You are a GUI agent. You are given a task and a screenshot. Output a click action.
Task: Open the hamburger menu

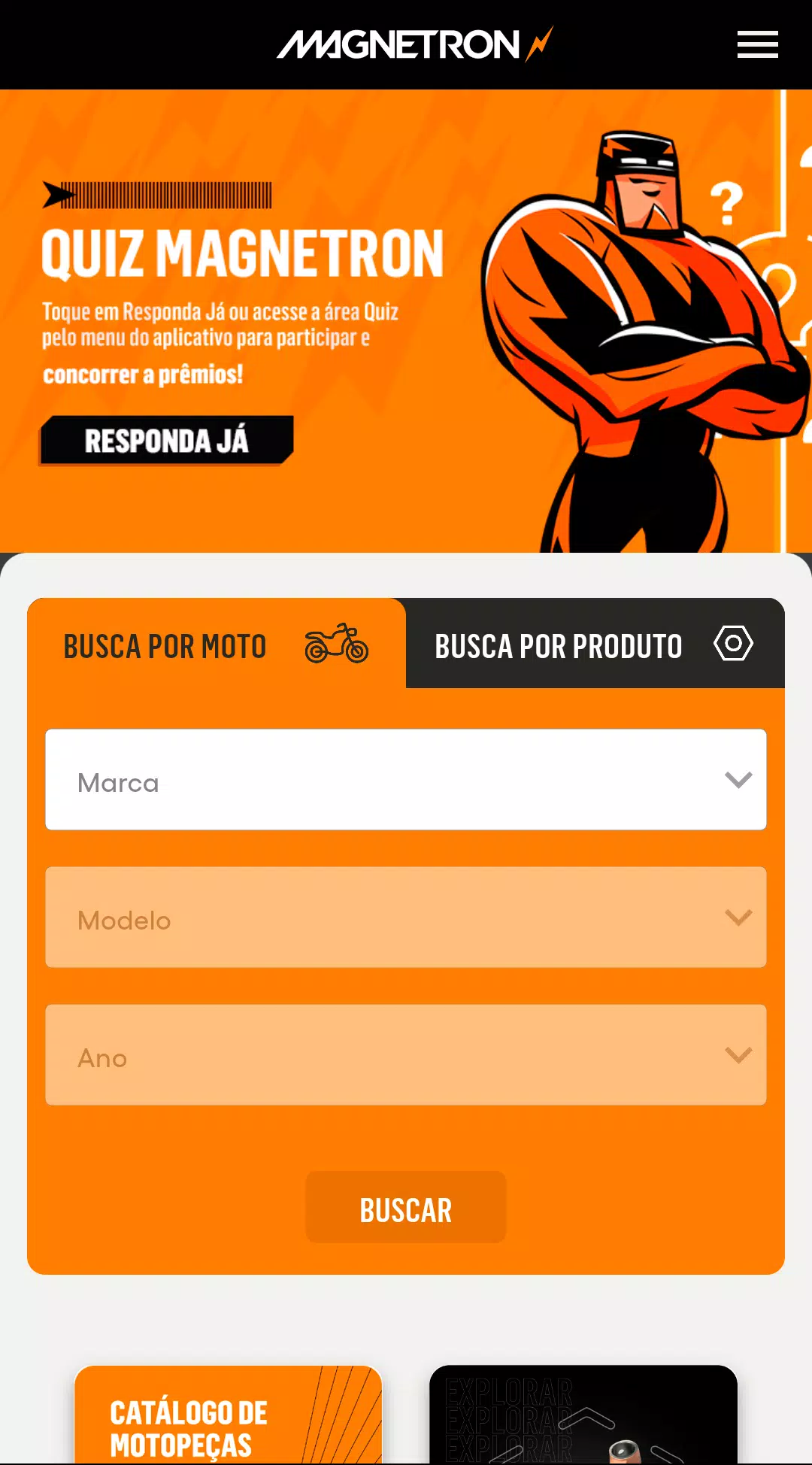(x=757, y=44)
